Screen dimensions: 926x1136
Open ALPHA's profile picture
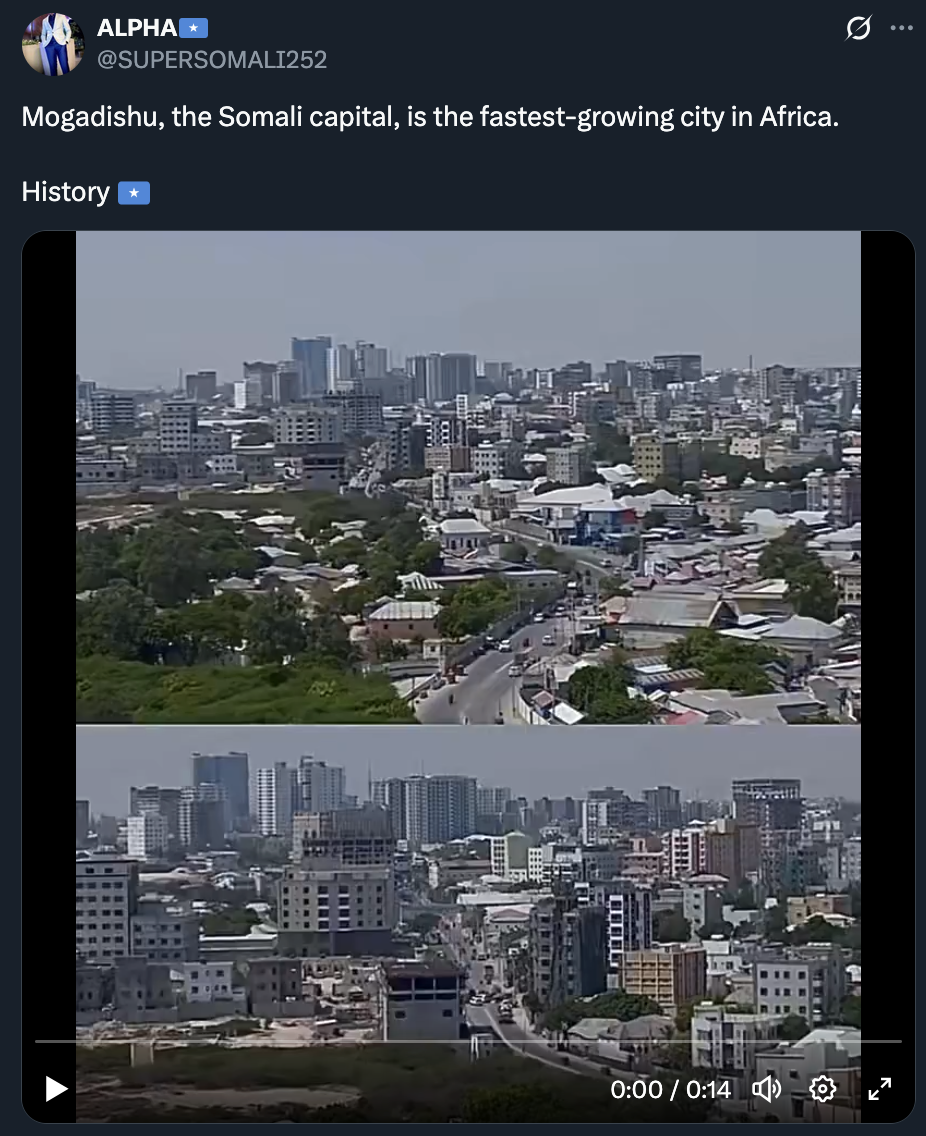pos(53,44)
